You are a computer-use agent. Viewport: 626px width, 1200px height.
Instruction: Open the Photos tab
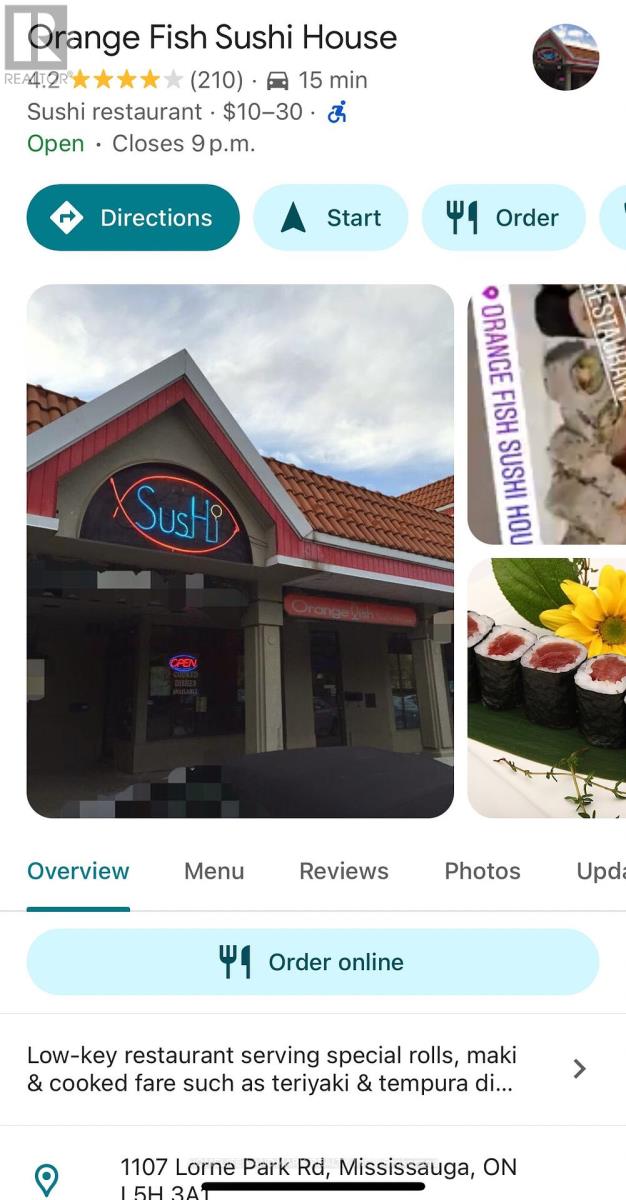pos(482,871)
